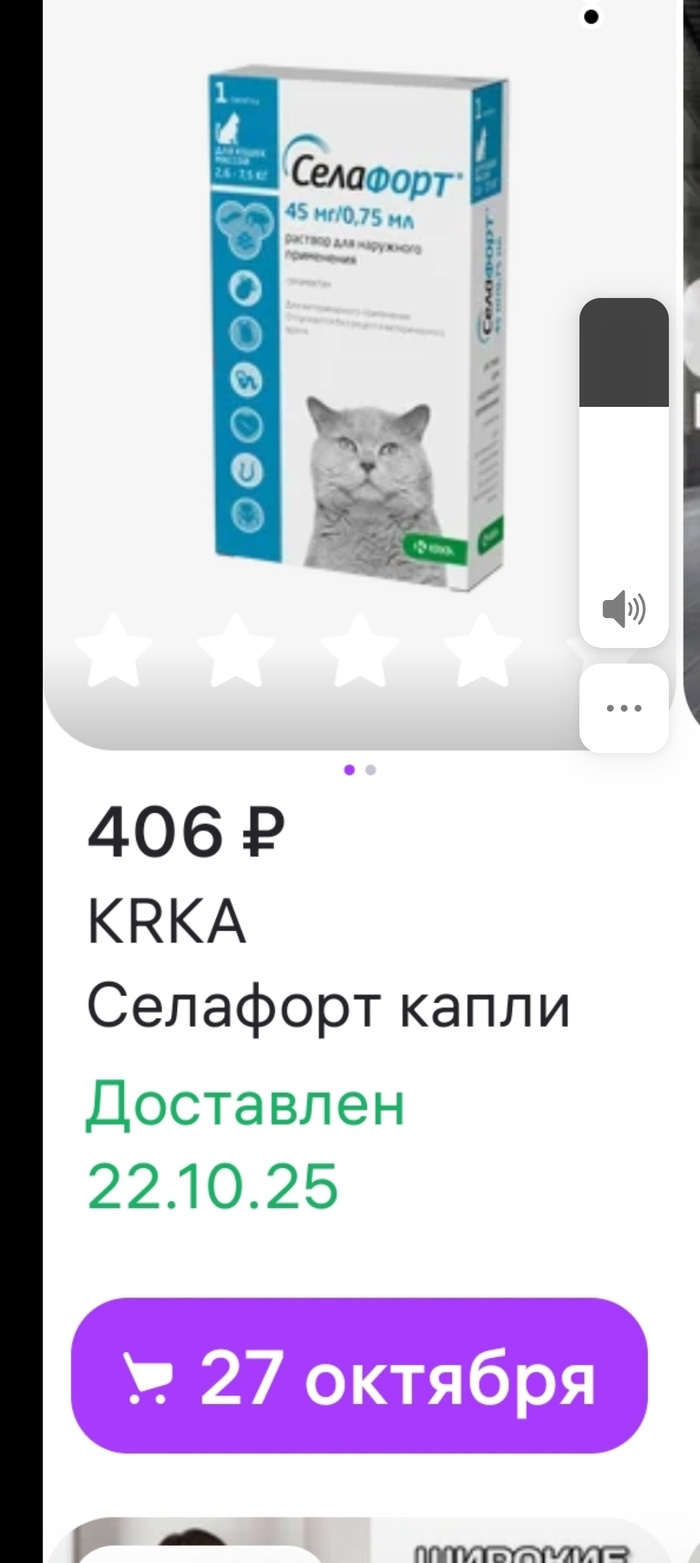Viewport: 700px width, 1563px height.
Task: Open the banner card below the button
Action: (359, 1541)
